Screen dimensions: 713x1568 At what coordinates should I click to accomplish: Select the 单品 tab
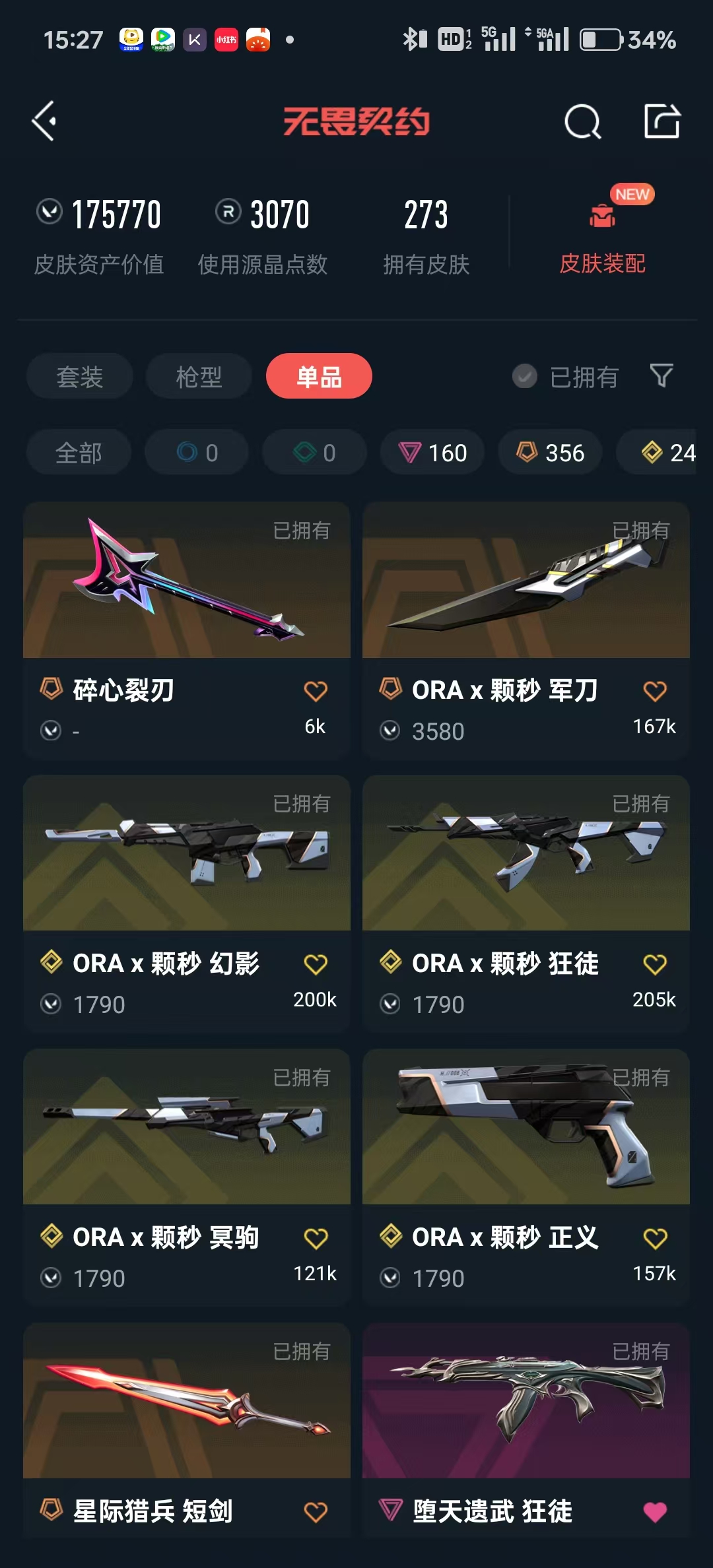coord(319,377)
